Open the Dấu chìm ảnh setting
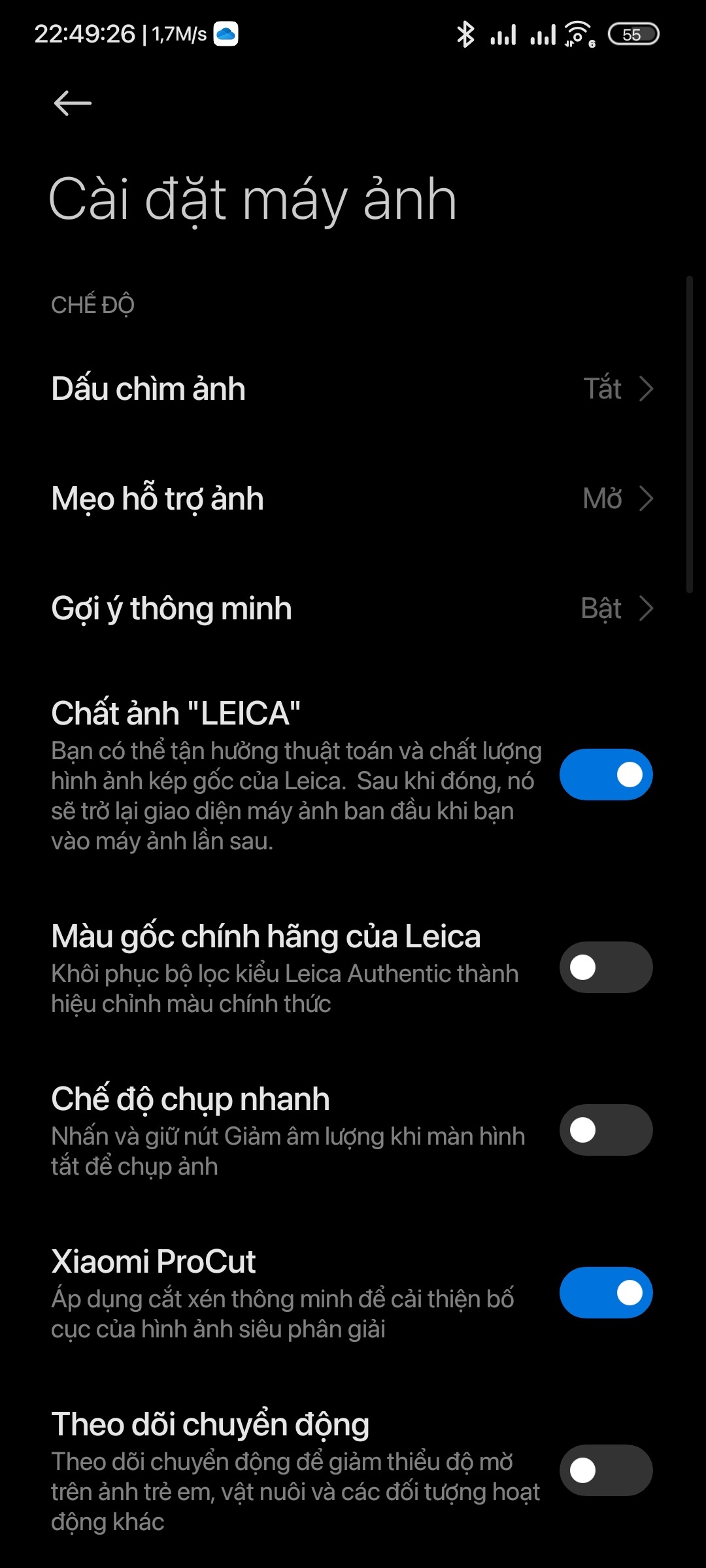The width and height of the screenshot is (706, 1568). point(353,389)
